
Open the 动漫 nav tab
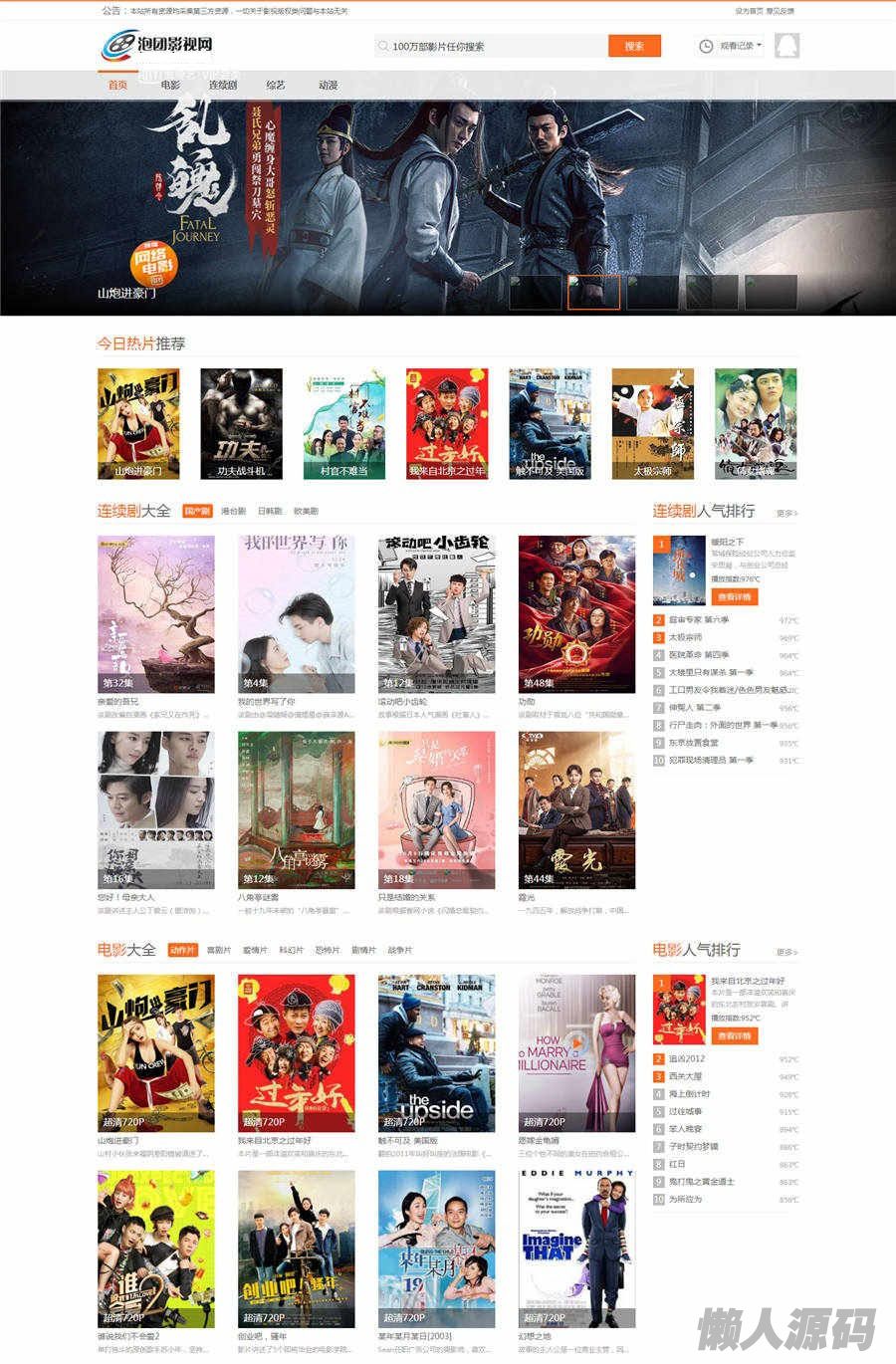coord(328,86)
